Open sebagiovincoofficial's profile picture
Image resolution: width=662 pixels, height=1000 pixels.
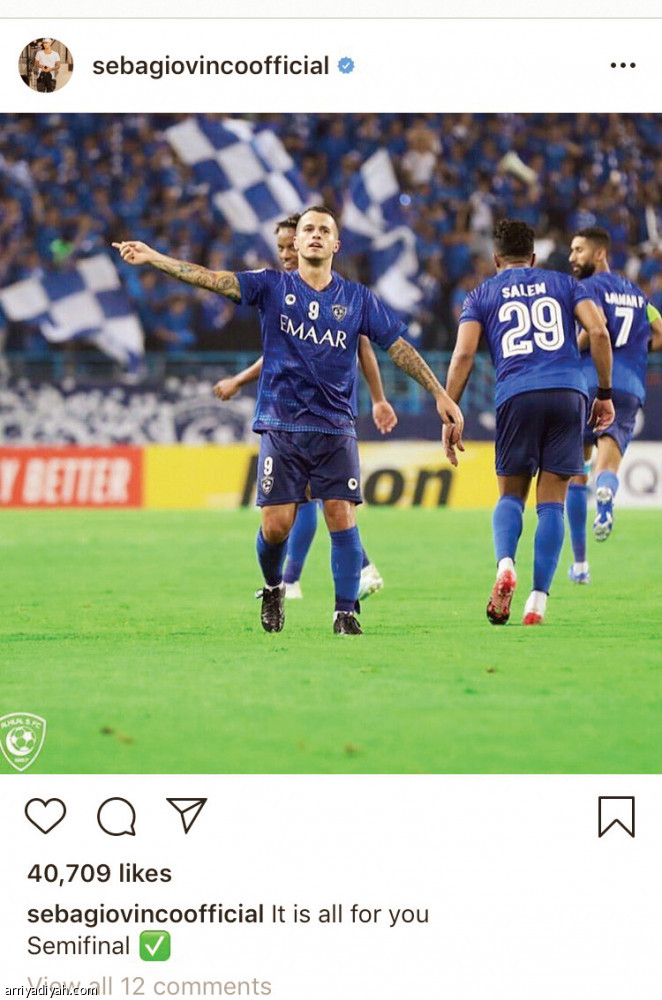pos(45,66)
